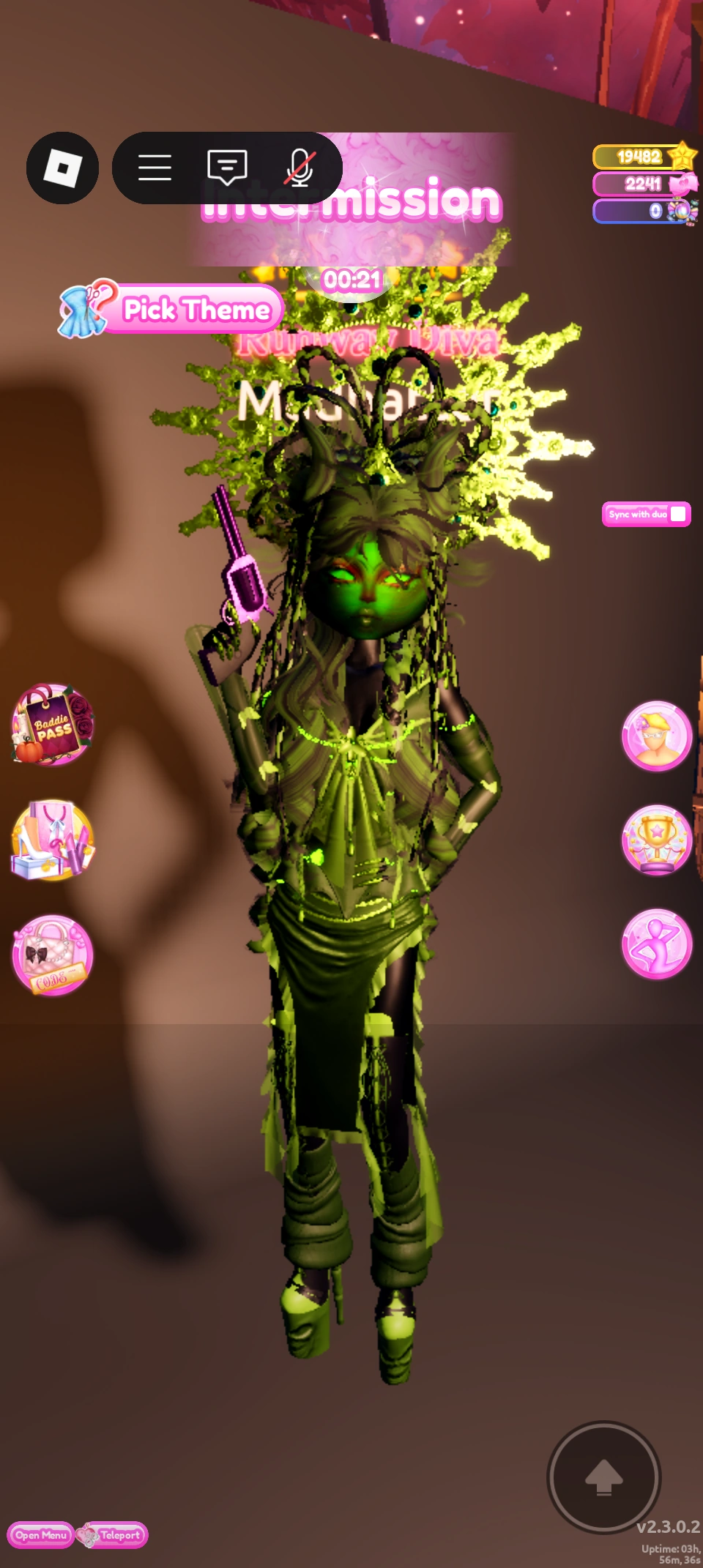Image resolution: width=703 pixels, height=1568 pixels.
Task: Toggle the Sync with duo checkbox
Action: pyautogui.click(x=678, y=514)
